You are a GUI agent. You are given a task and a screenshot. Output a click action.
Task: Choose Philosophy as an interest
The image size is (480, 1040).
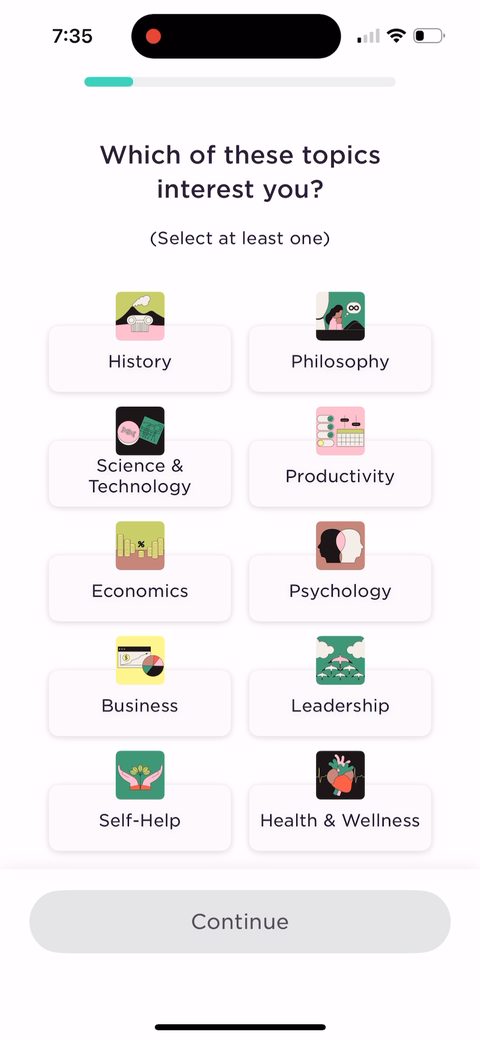tap(340, 358)
